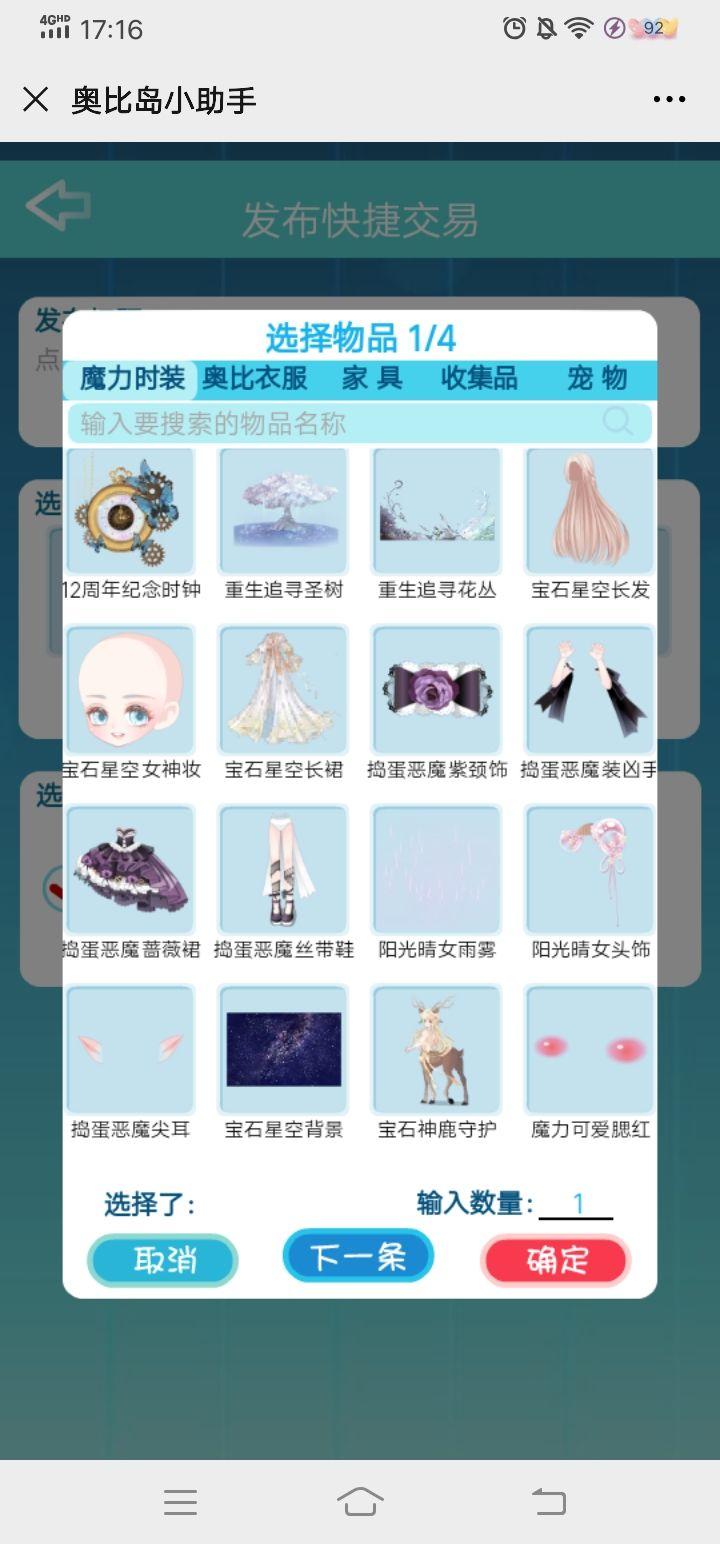The image size is (720, 1544).
Task: Open the three-dot overflow menu
Action: 669,99
